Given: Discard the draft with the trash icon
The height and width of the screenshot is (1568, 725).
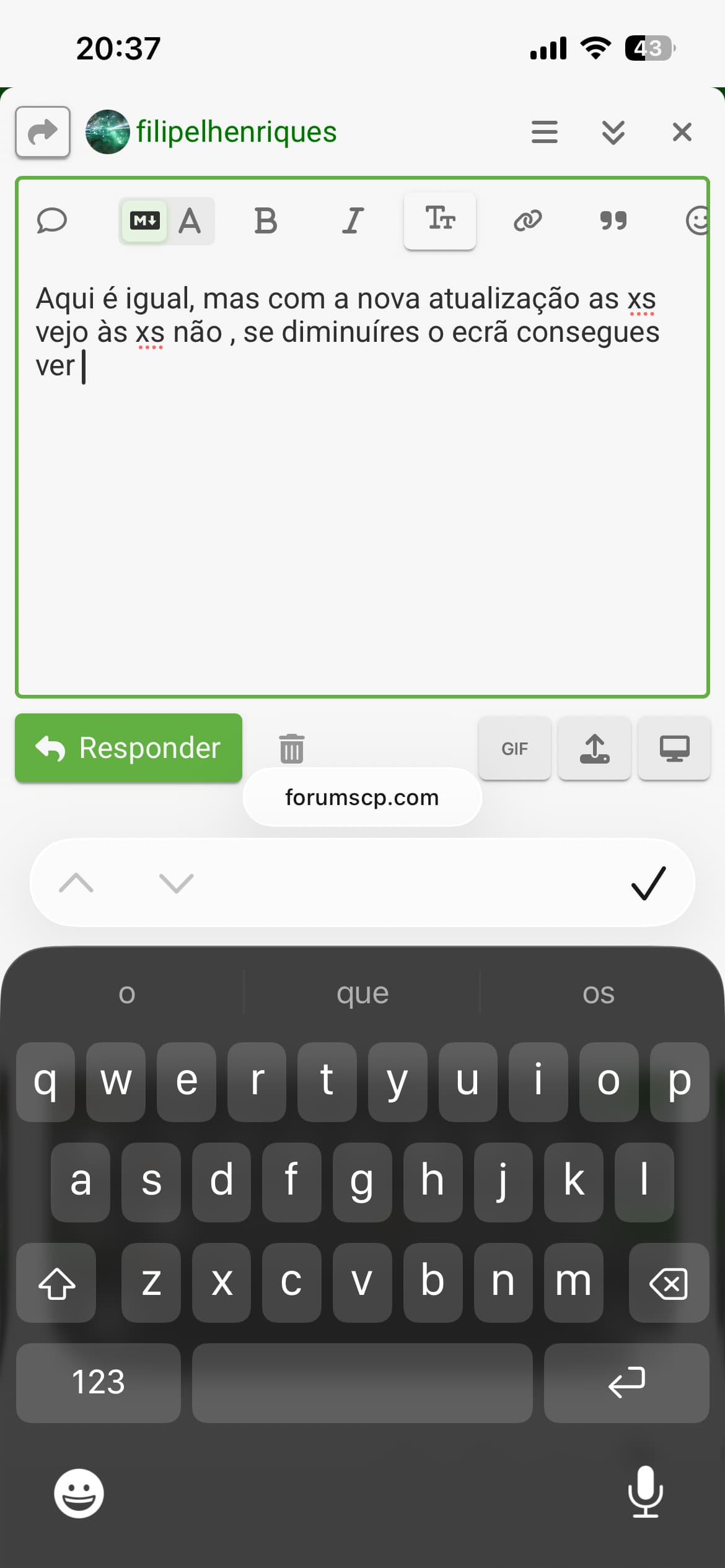Looking at the screenshot, I should point(291,749).
